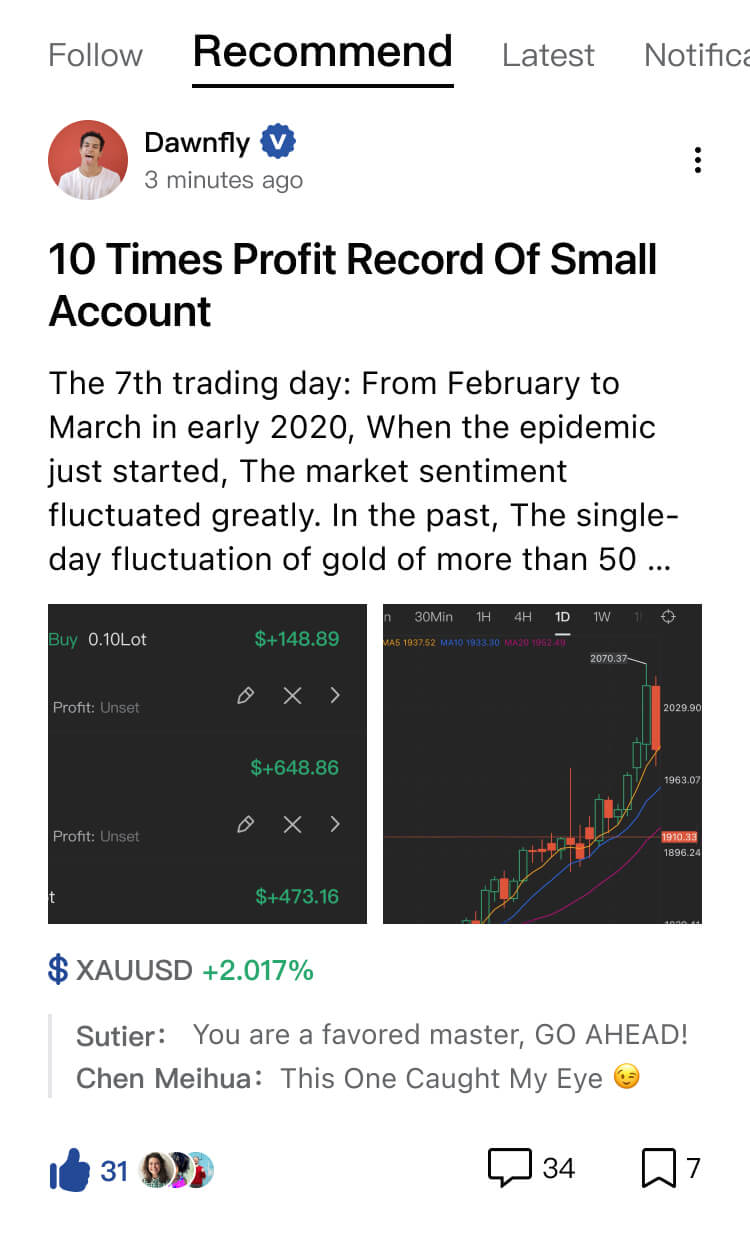Select the 1W chart timeframe
The image size is (750, 1240).
pos(601,618)
